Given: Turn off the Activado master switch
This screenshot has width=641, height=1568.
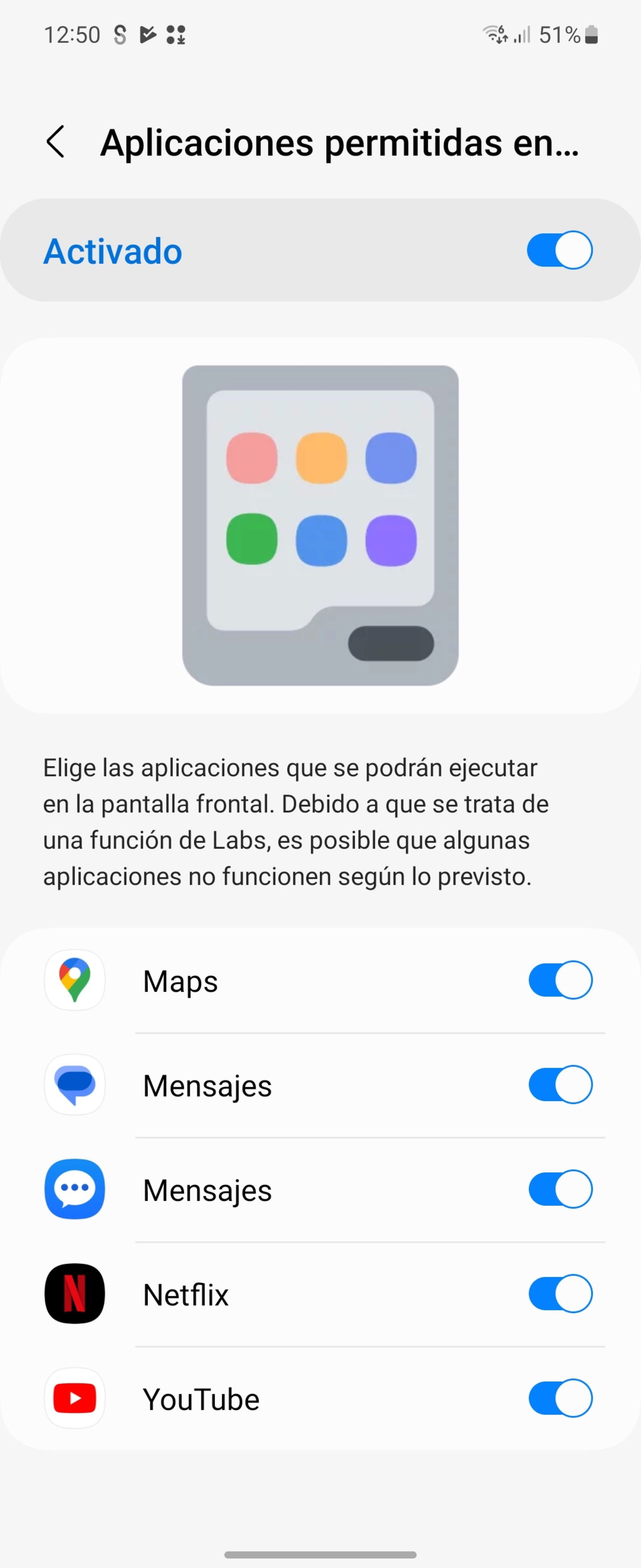Looking at the screenshot, I should [x=560, y=250].
